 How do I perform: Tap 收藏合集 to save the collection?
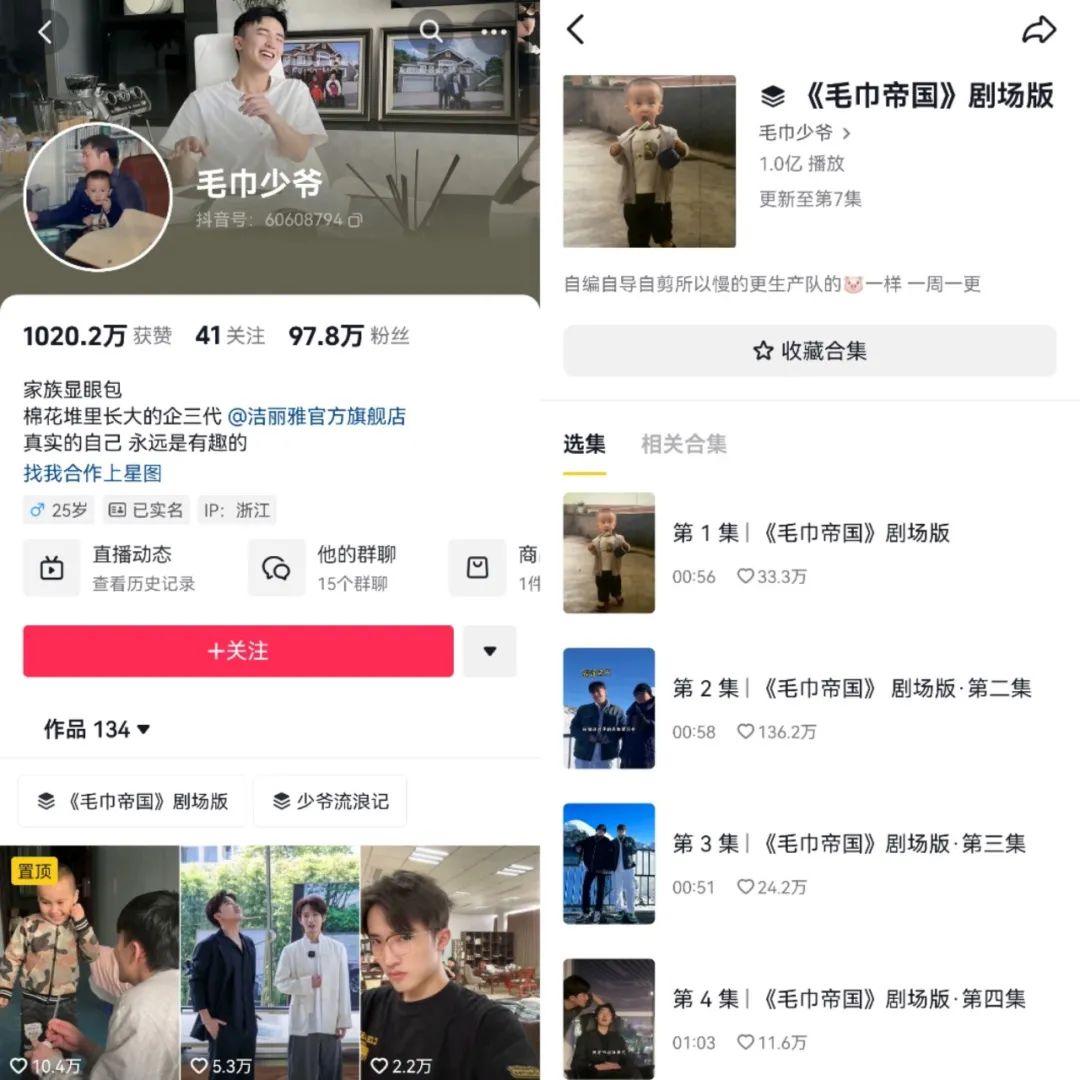pos(809,351)
